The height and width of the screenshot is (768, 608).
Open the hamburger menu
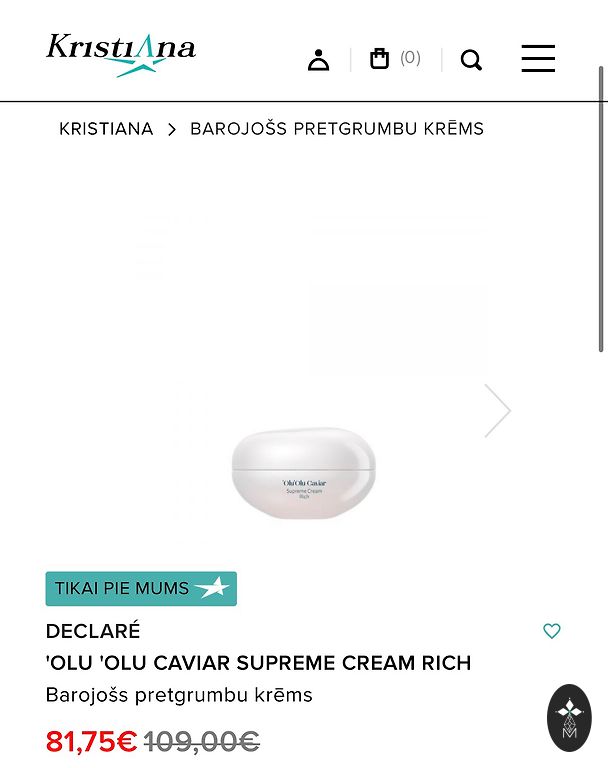point(538,58)
